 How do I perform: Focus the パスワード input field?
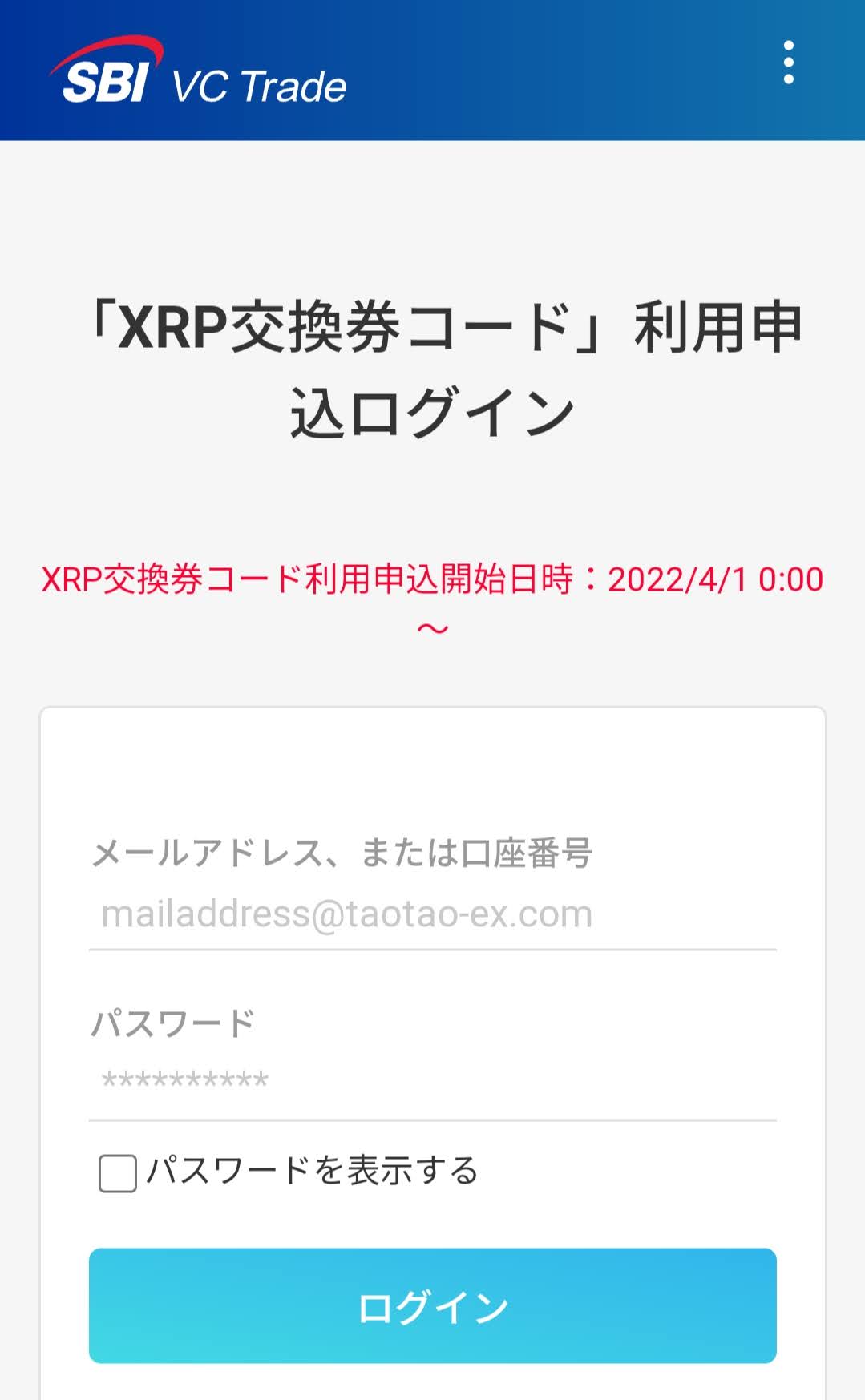[x=433, y=1080]
